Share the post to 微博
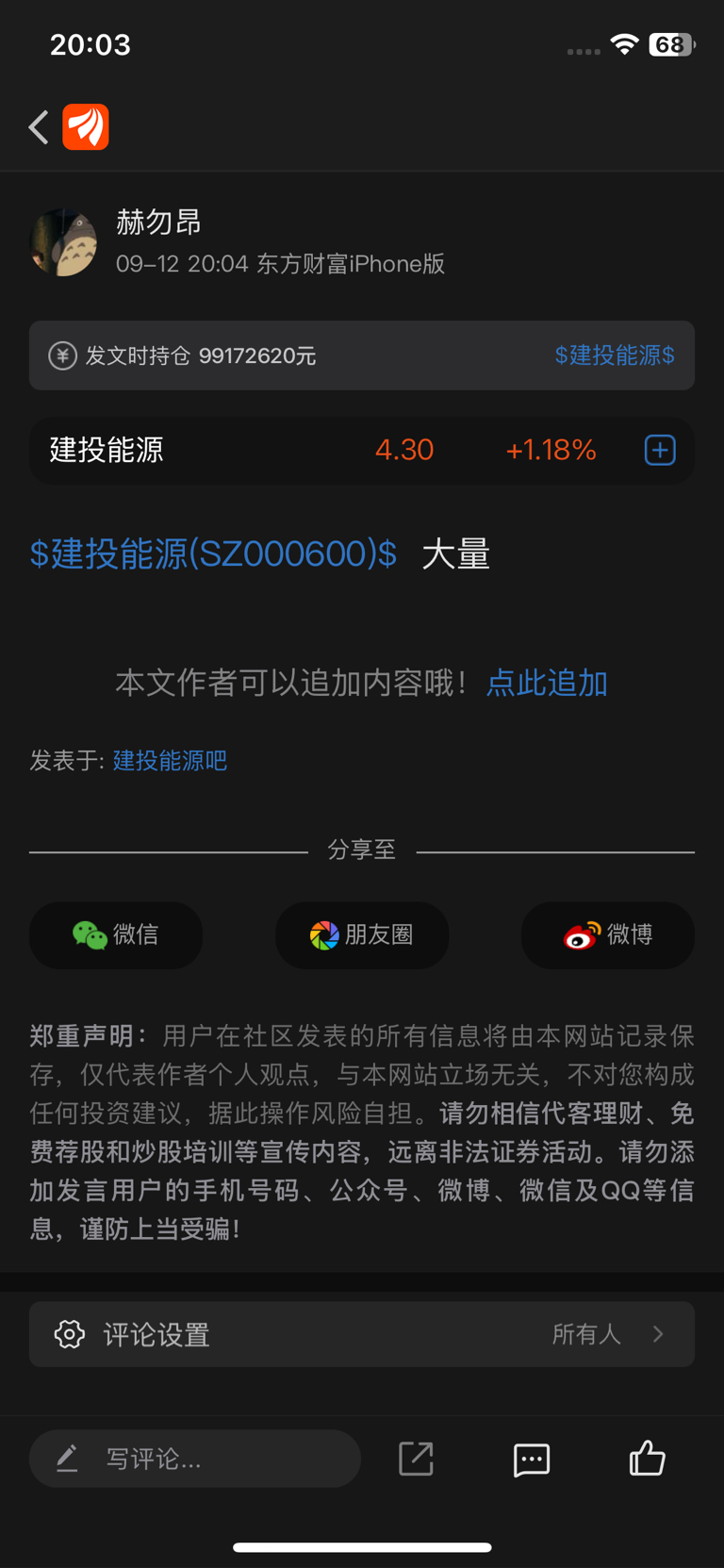724x1568 pixels. tap(608, 935)
